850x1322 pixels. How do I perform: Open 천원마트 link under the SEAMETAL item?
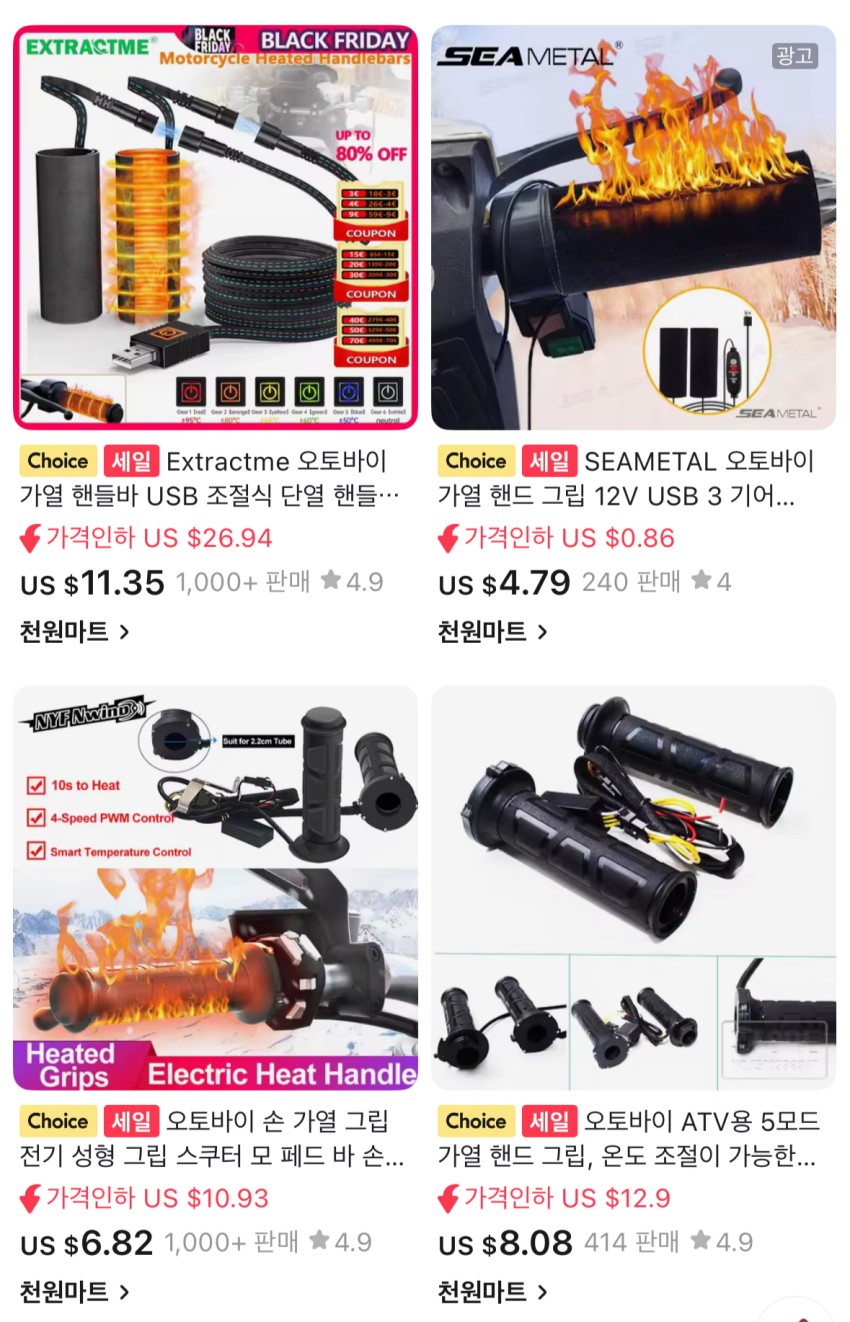tap(492, 631)
